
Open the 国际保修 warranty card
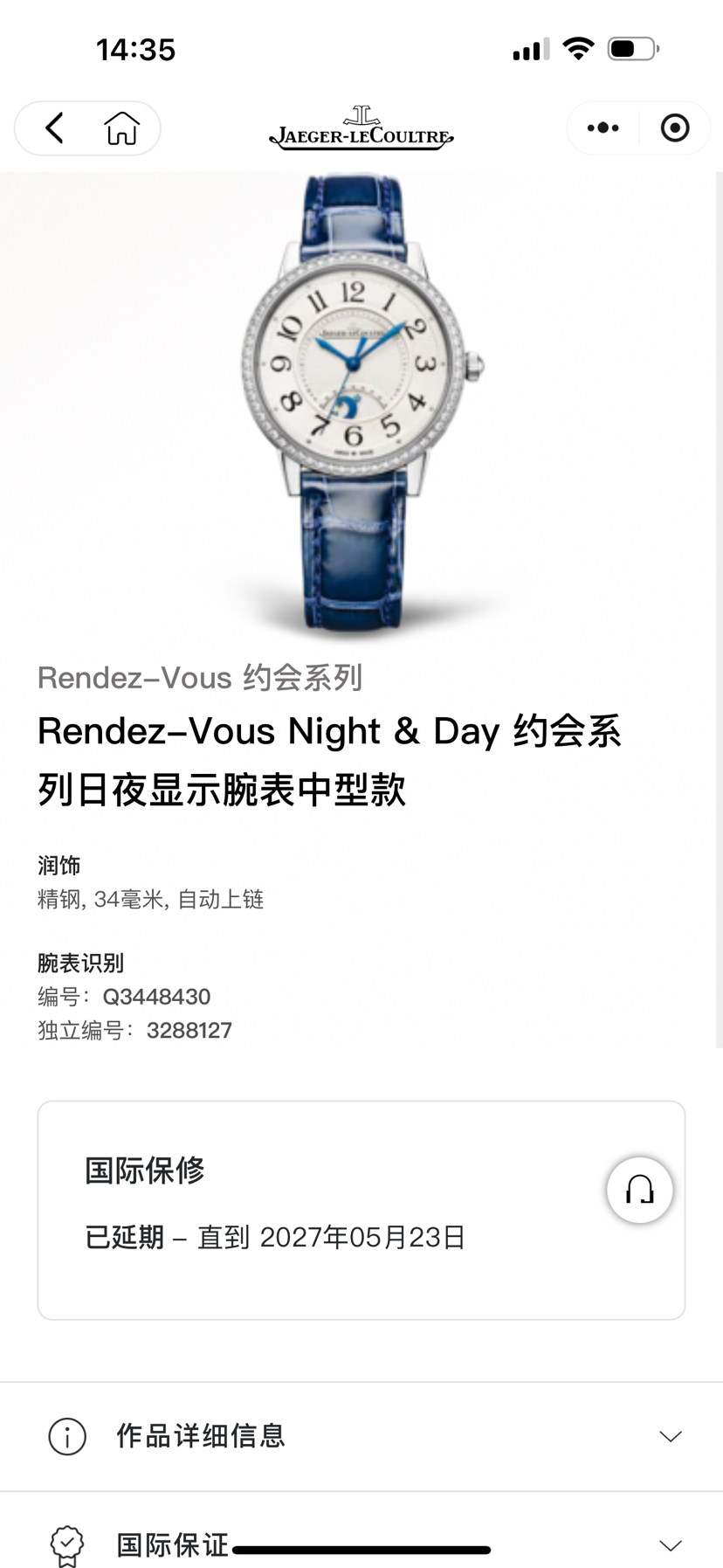point(332,1209)
